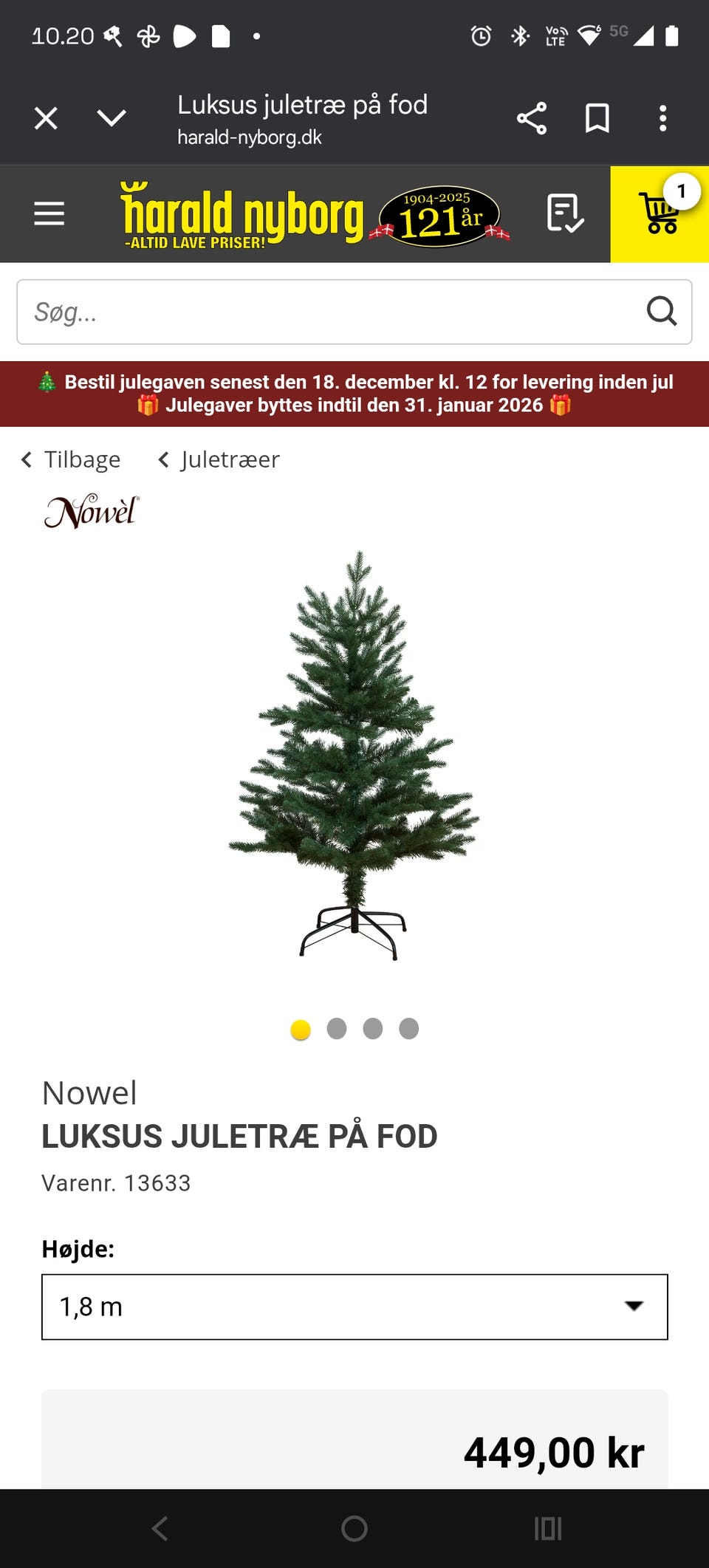Open the shopping list icon

tap(565, 214)
